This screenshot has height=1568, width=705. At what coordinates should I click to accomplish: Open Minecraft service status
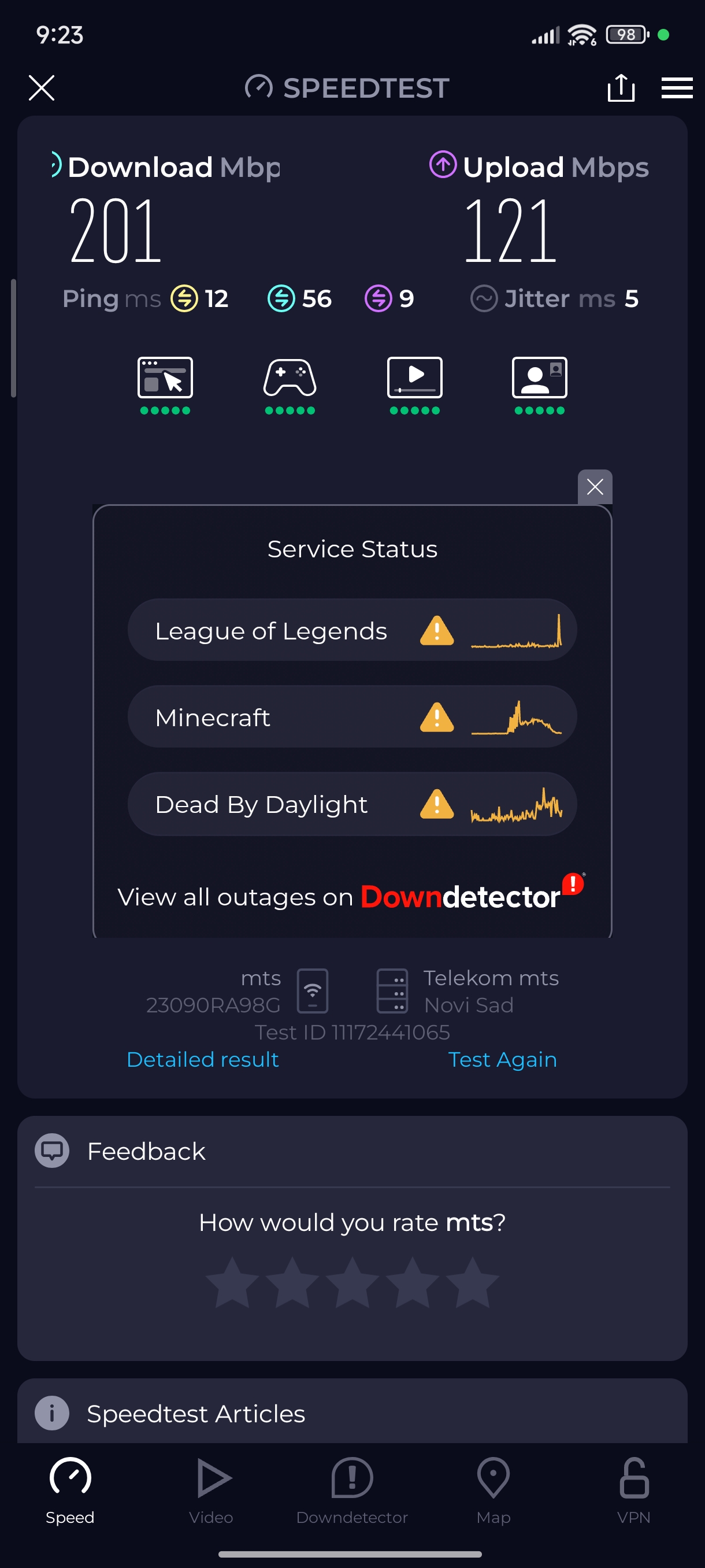[351, 717]
